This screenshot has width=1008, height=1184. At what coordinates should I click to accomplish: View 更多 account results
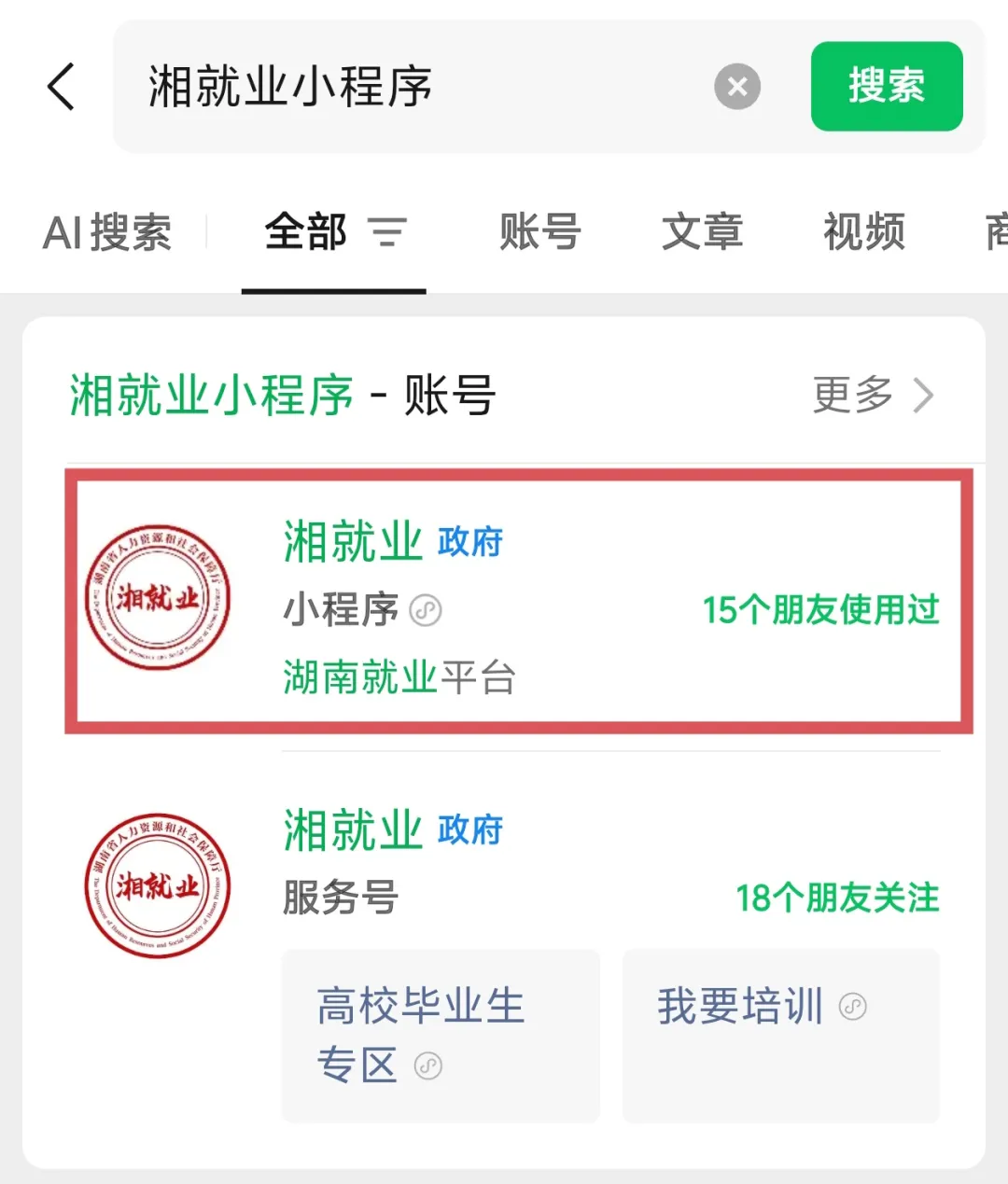(872, 396)
